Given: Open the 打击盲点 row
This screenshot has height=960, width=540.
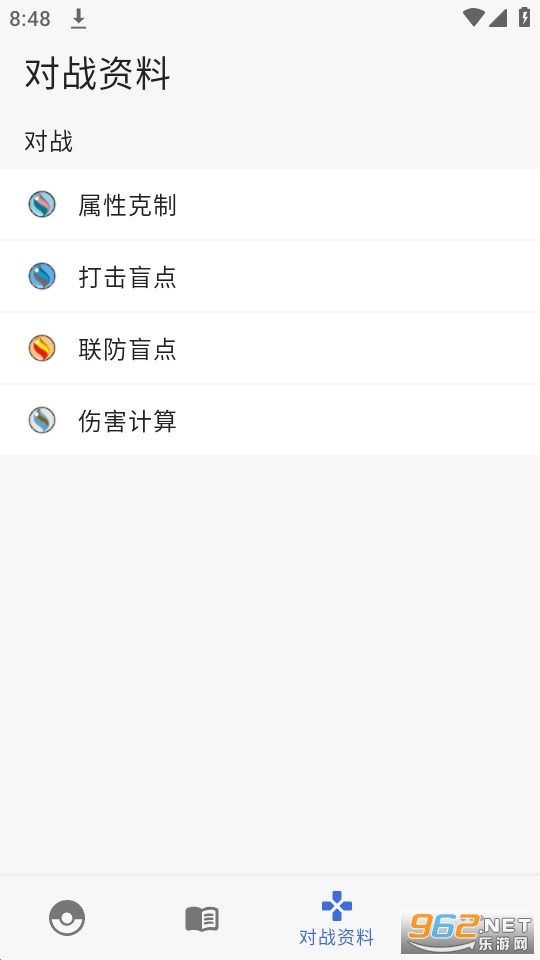Looking at the screenshot, I should point(270,277).
